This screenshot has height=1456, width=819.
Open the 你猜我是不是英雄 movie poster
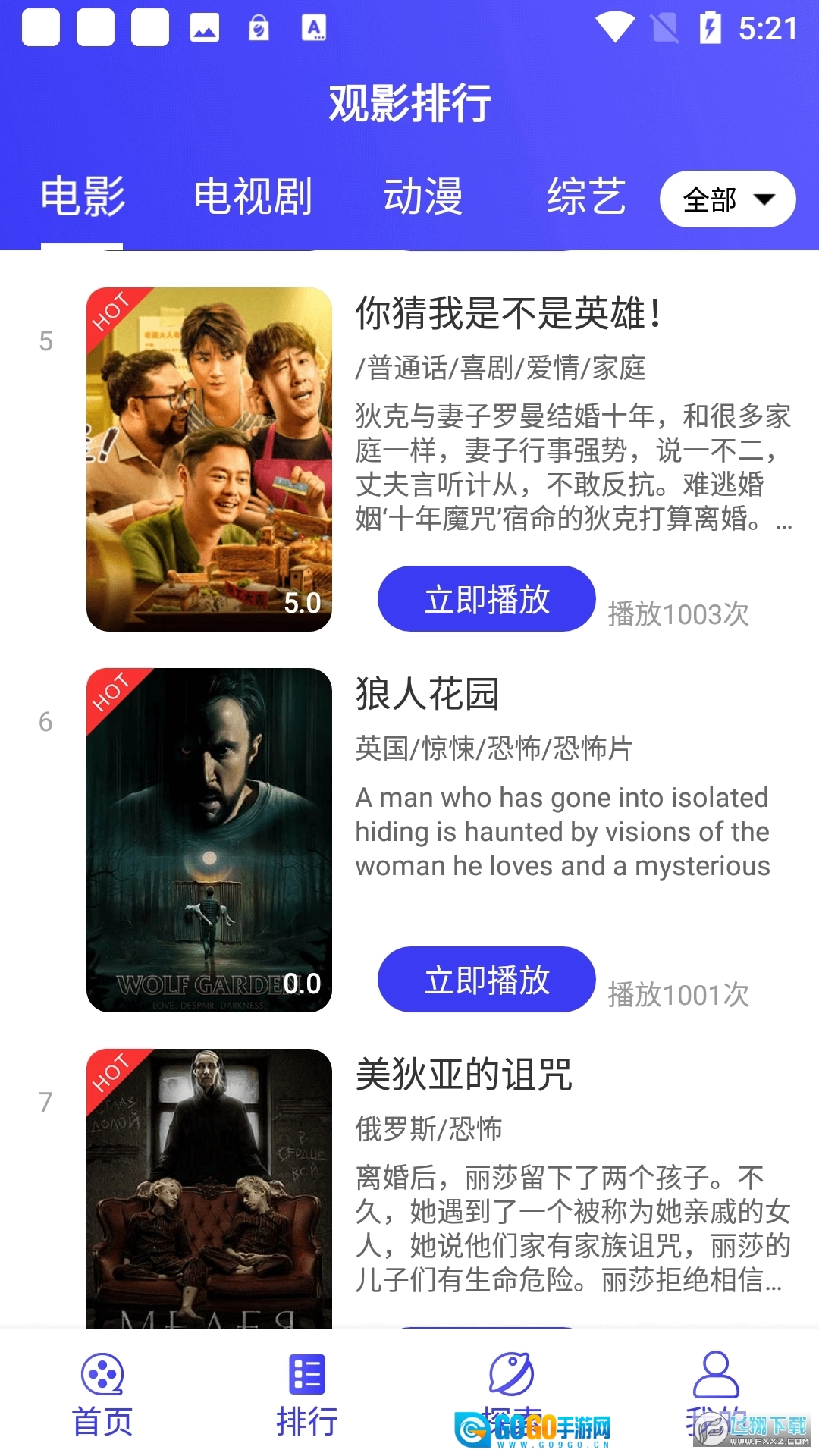(210, 459)
